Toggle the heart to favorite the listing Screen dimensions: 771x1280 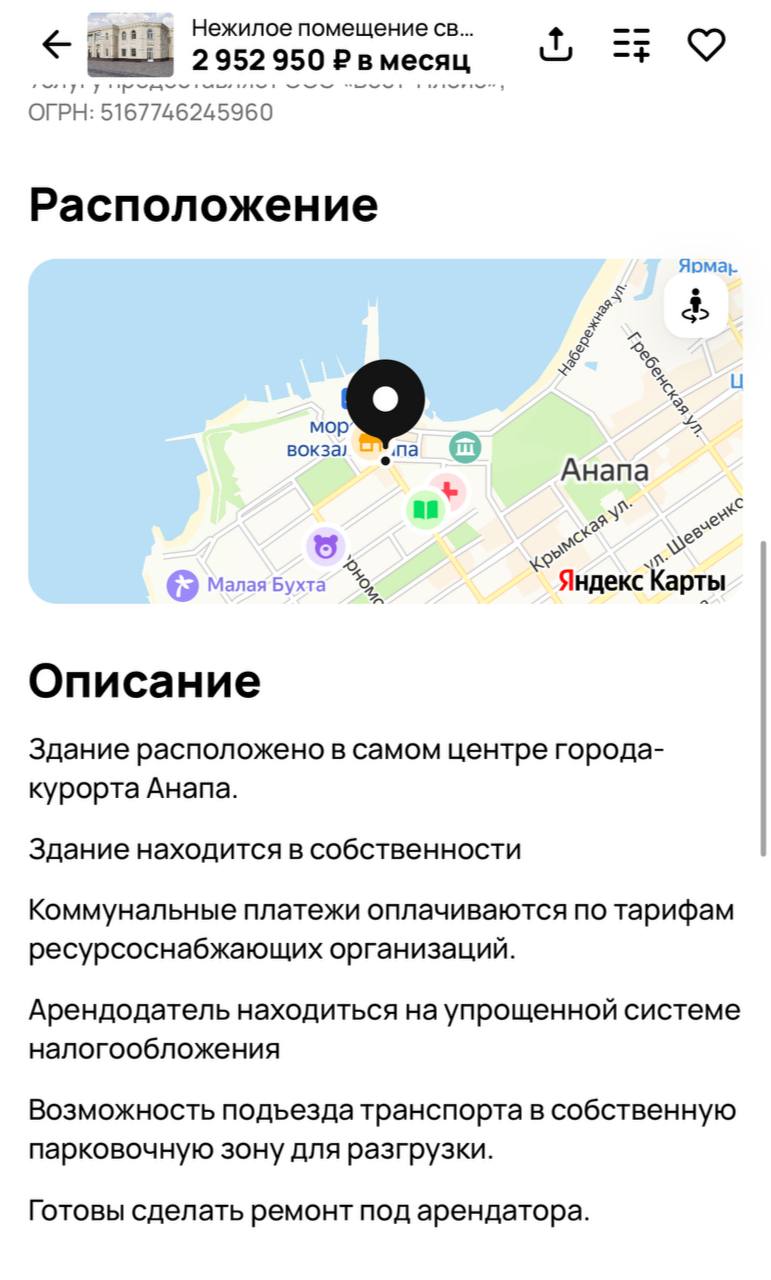708,44
